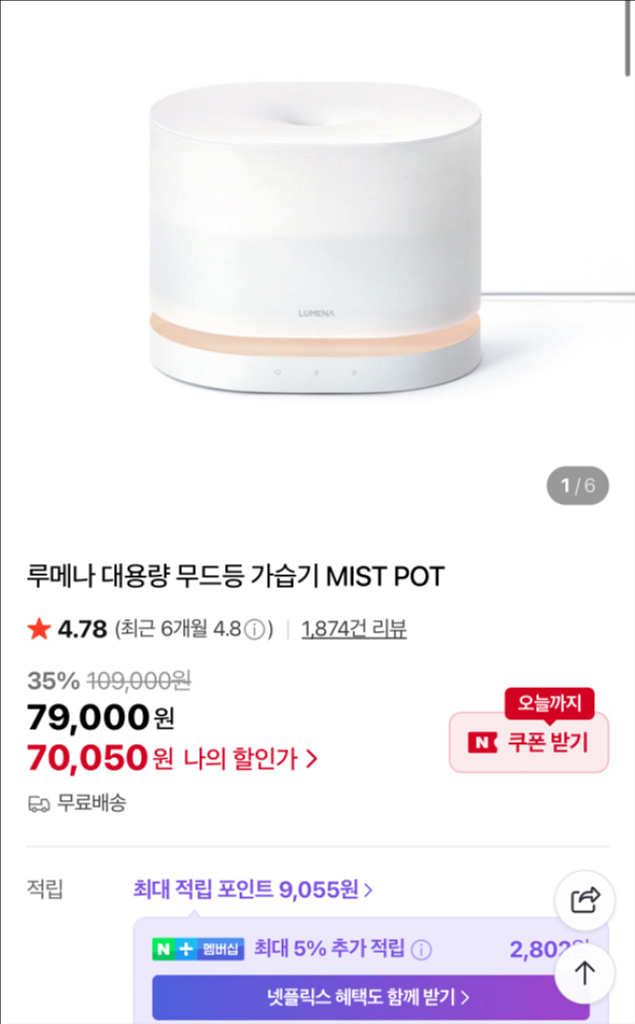Show info for 최대 5% 추가 적립

422,949
